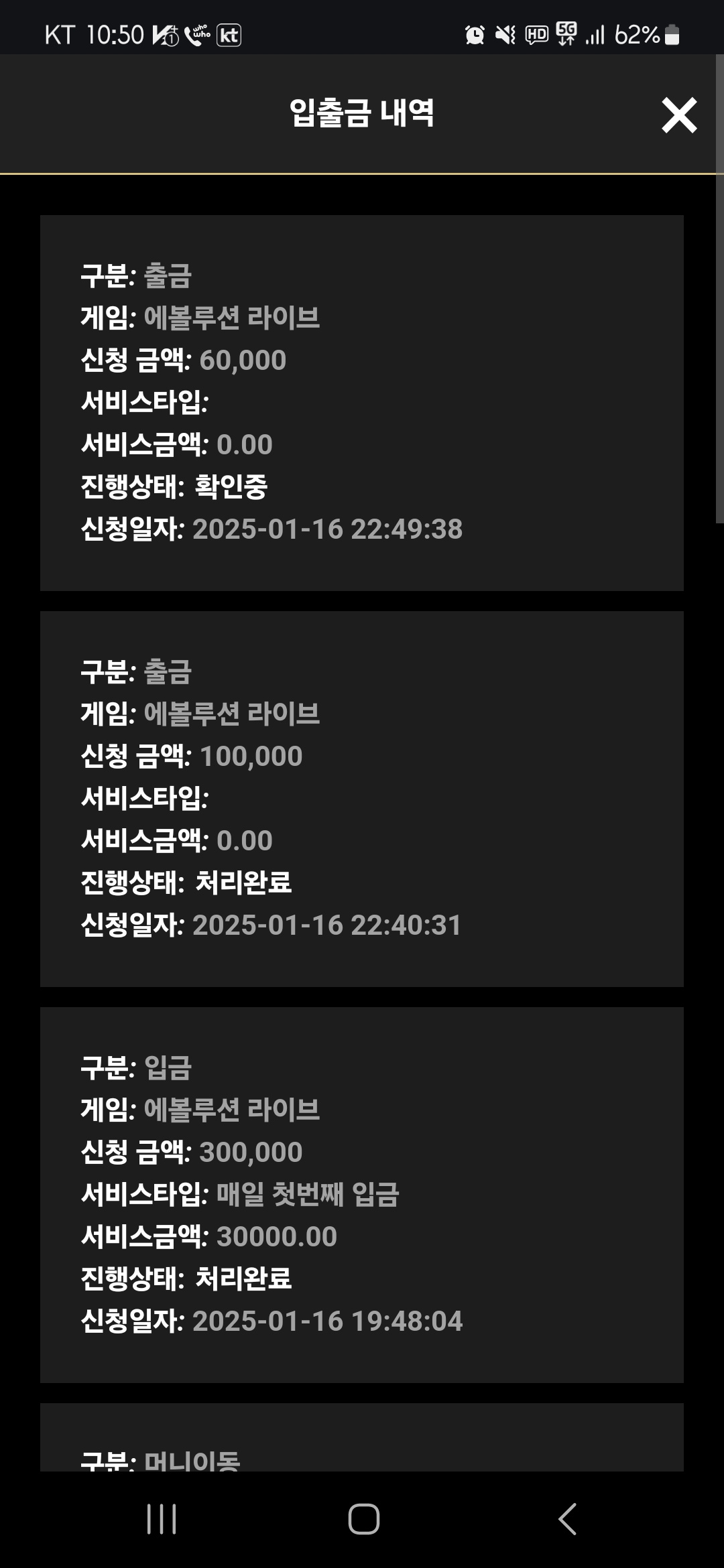Tap the system back button

pyautogui.click(x=567, y=1519)
